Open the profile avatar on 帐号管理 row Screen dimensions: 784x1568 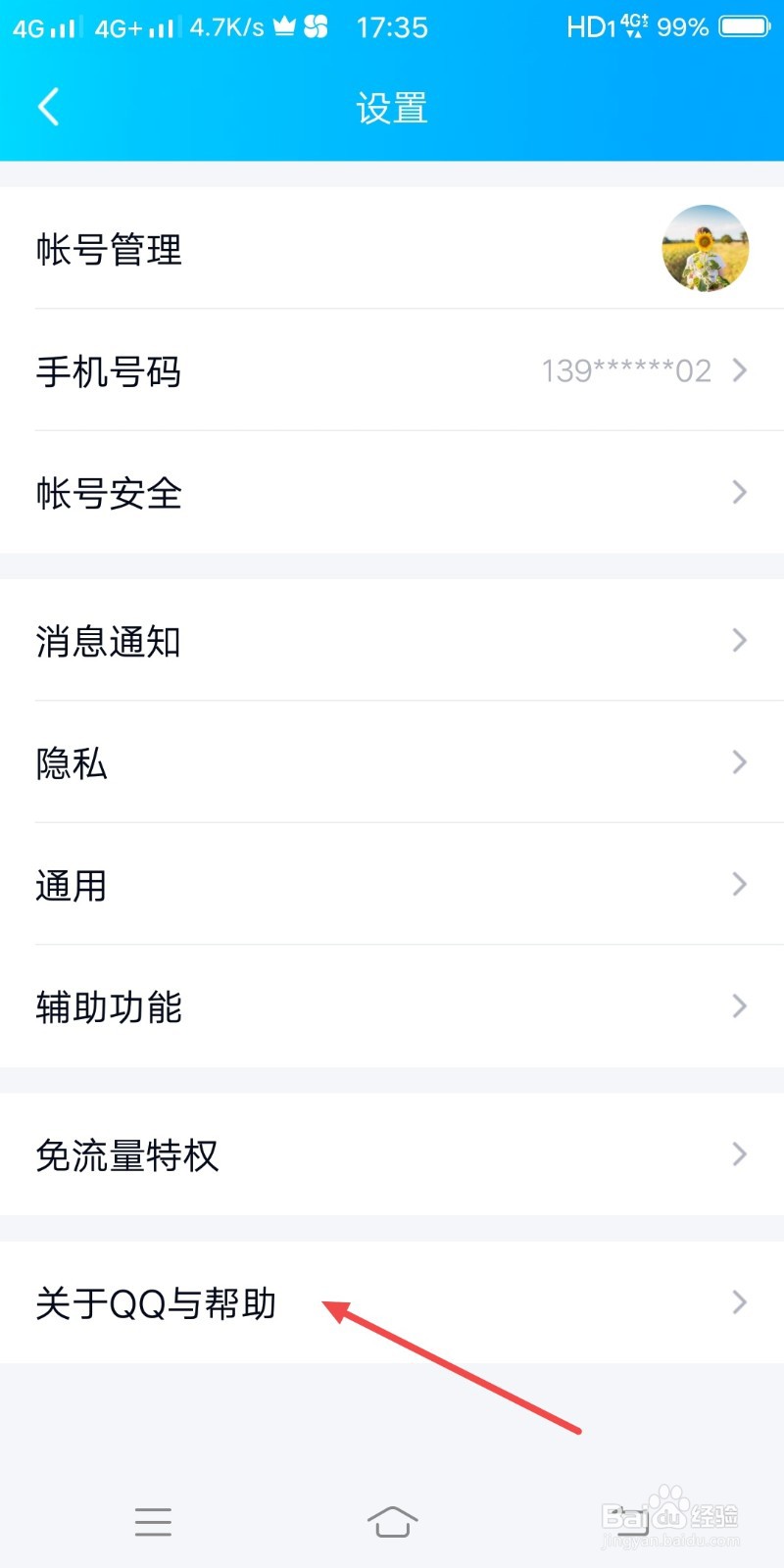[x=705, y=249]
